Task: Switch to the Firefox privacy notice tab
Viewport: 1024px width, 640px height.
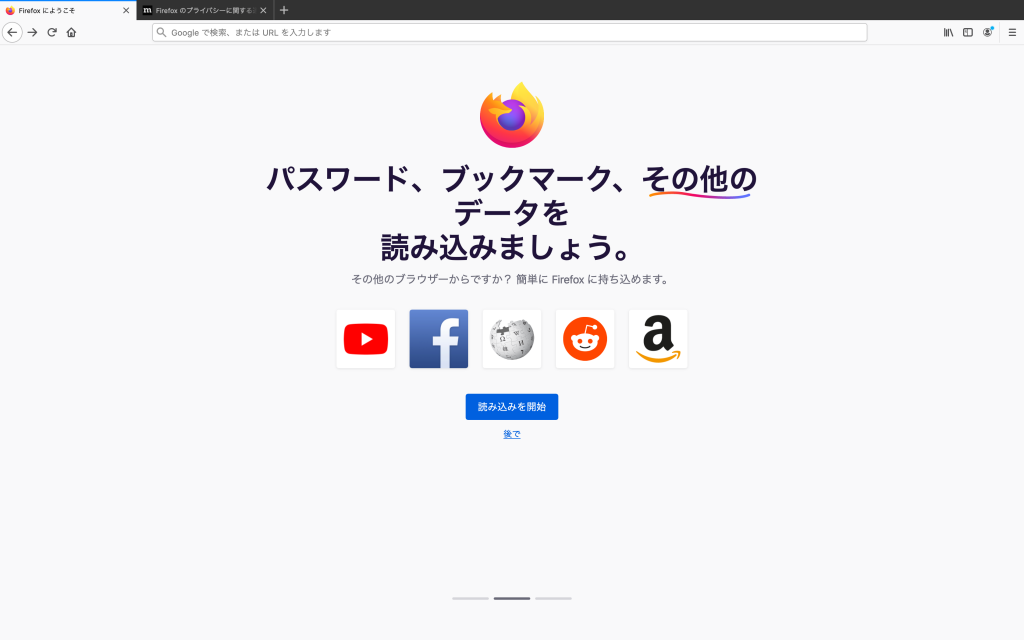Action: point(200,10)
